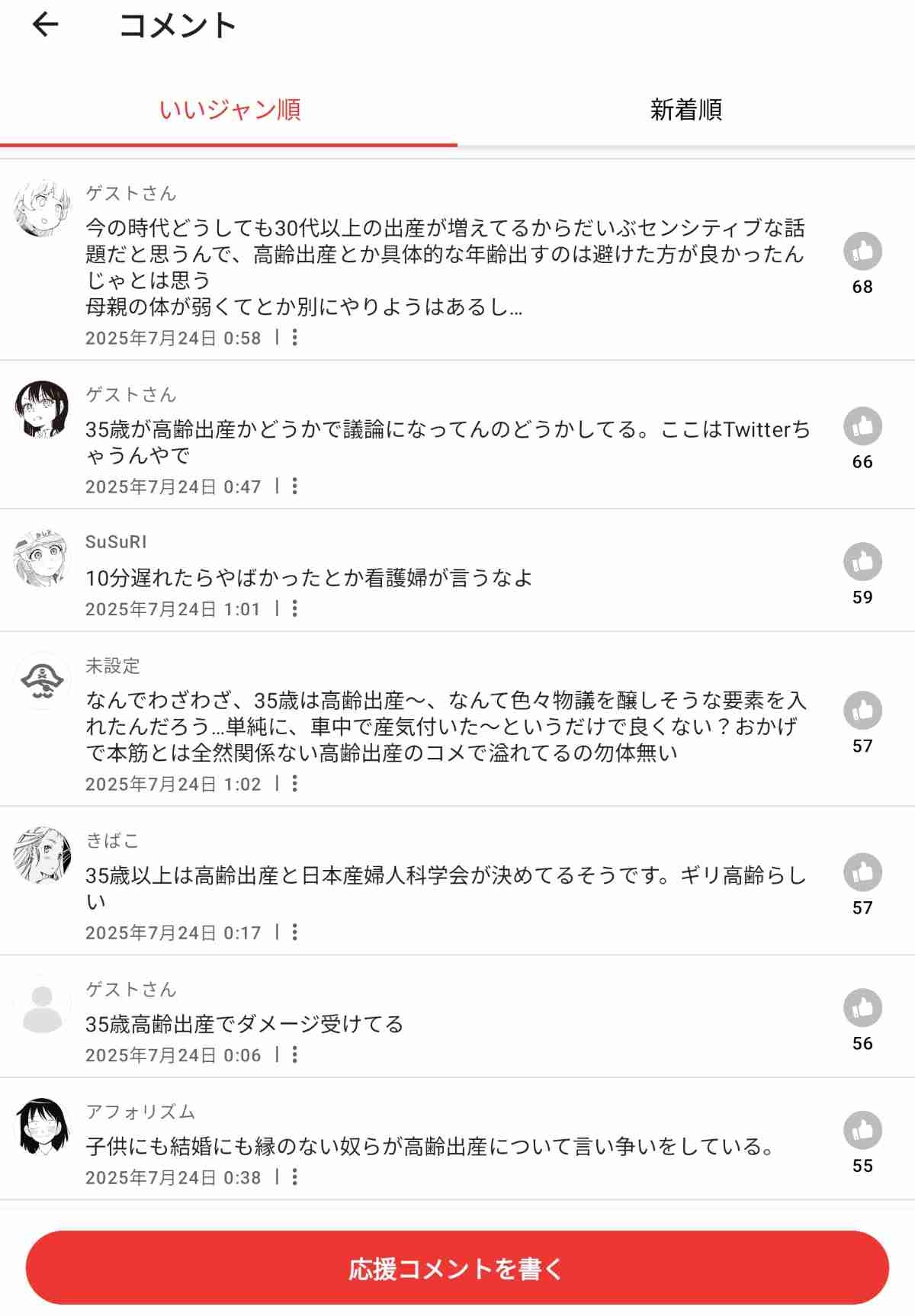Image resolution: width=915 pixels, height=1316 pixels.
Task: Like きばこ's comment
Action: [x=862, y=872]
